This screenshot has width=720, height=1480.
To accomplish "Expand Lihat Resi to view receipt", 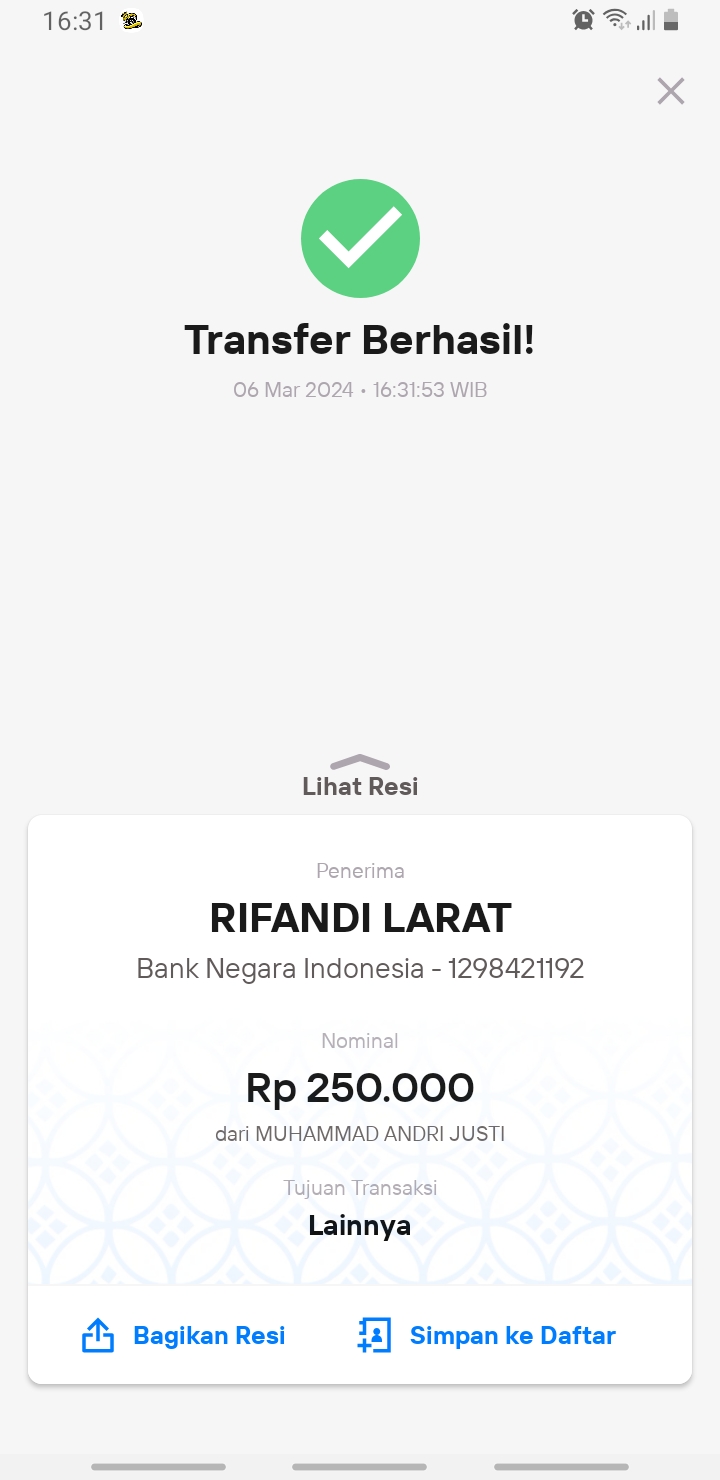I will (360, 776).
